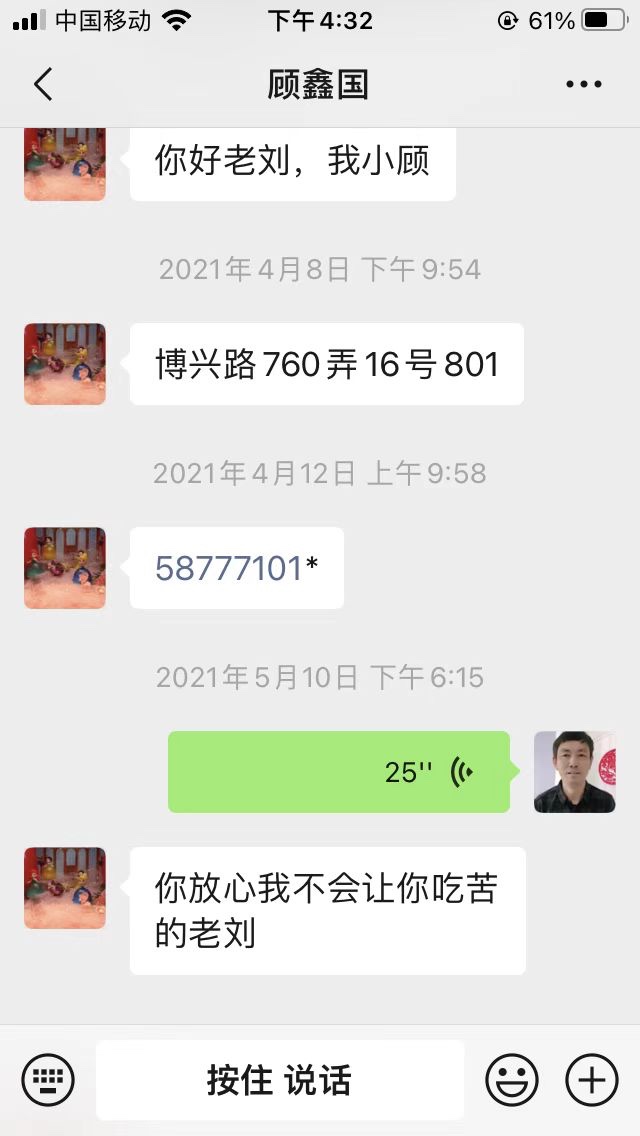Image resolution: width=640 pixels, height=1136 pixels.
Task: Go back to the chat list
Action: [x=43, y=85]
